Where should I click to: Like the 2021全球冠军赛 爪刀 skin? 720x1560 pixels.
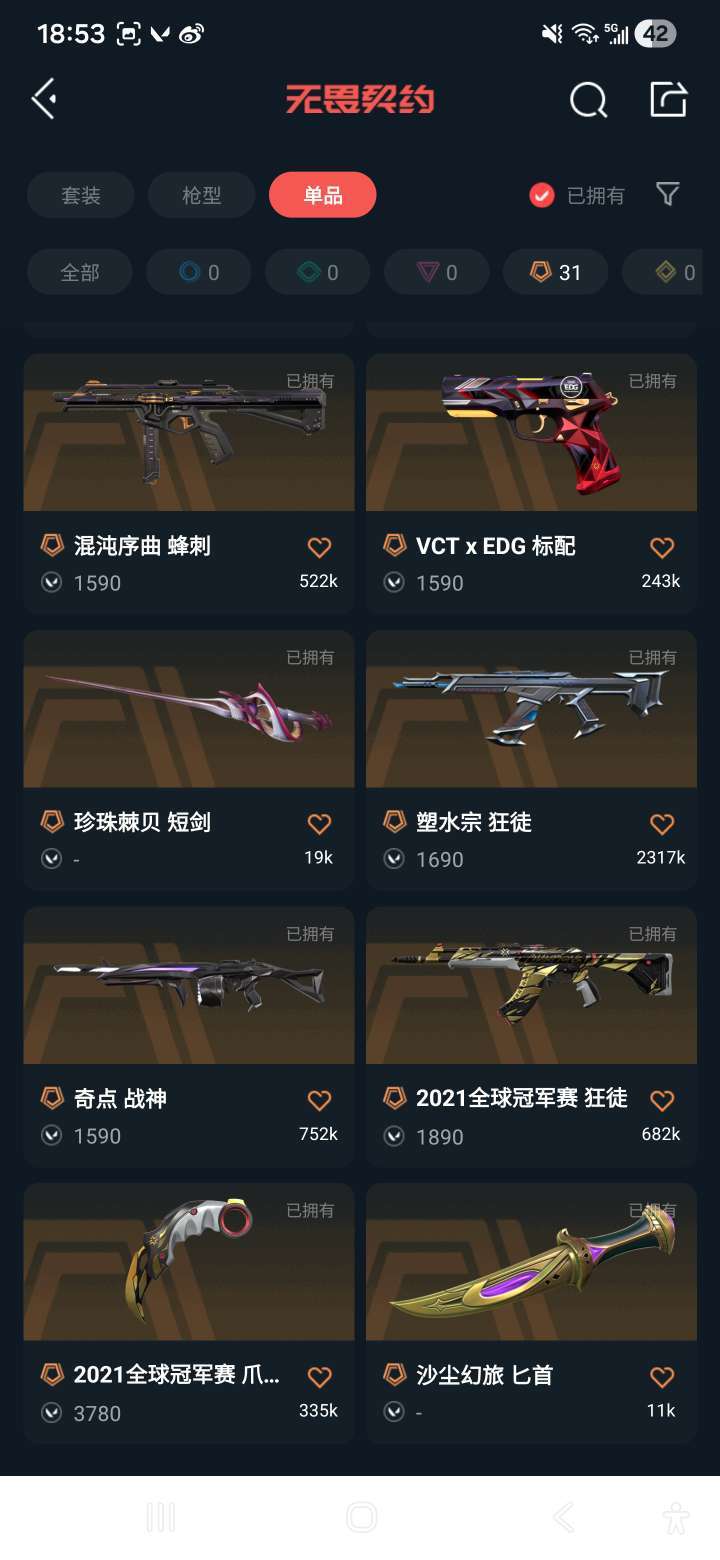pyautogui.click(x=319, y=1377)
